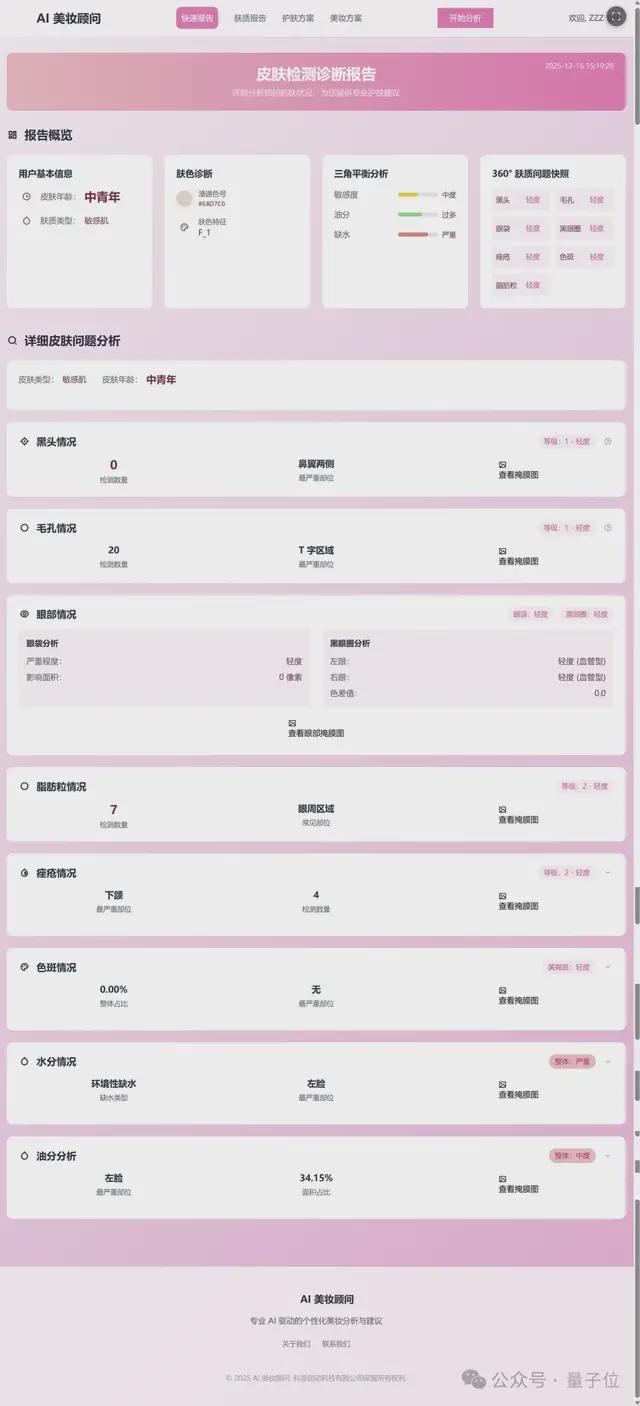The image size is (640, 1406).
Task: Tap the 开始分析 button
Action: point(465,18)
